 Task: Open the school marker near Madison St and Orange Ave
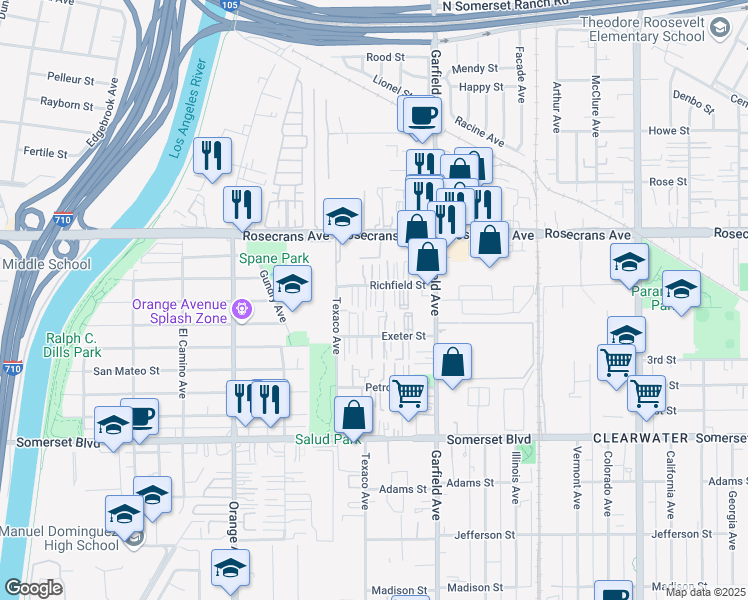pos(231,568)
